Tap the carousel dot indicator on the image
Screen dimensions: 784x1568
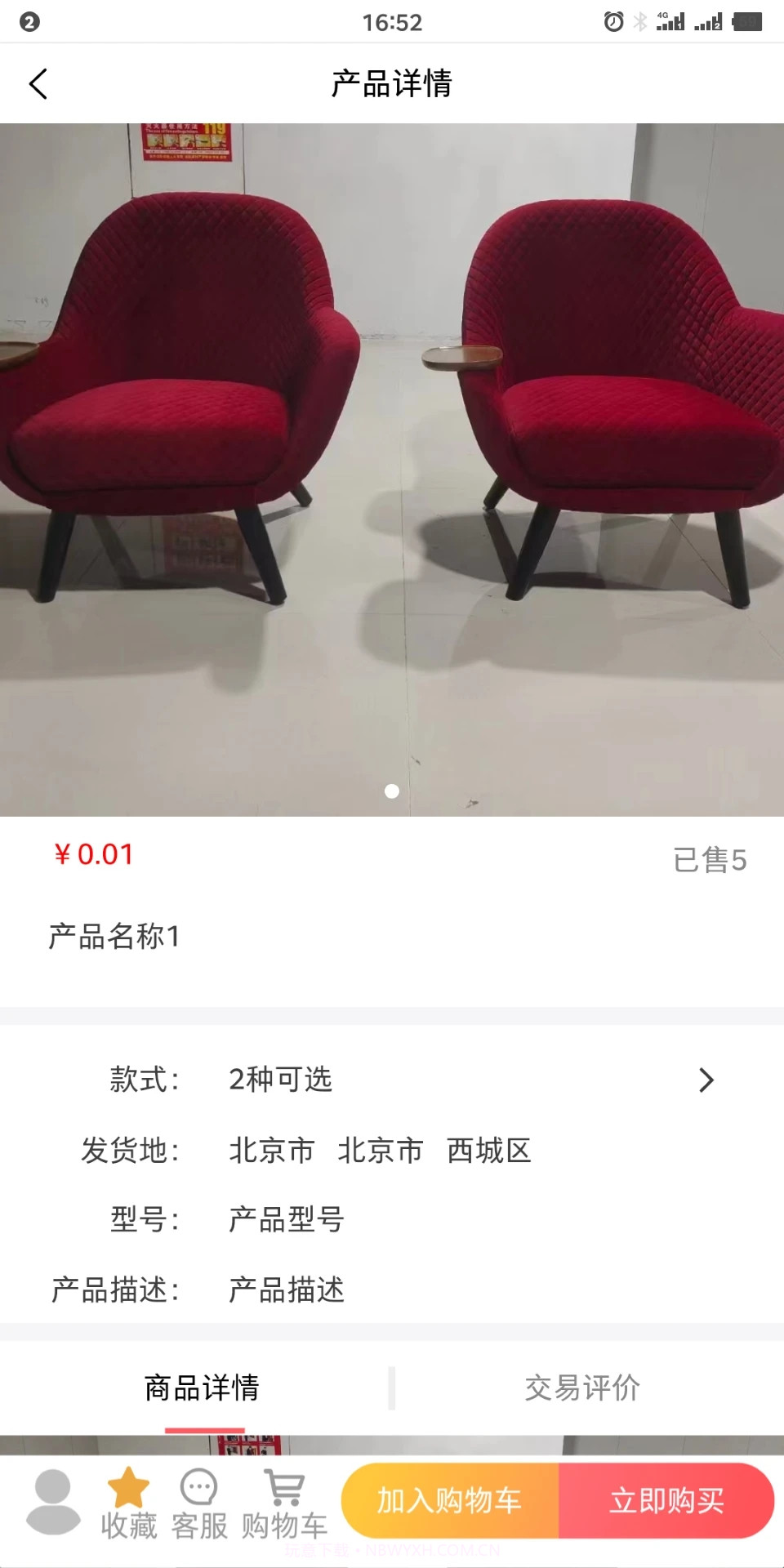392,791
